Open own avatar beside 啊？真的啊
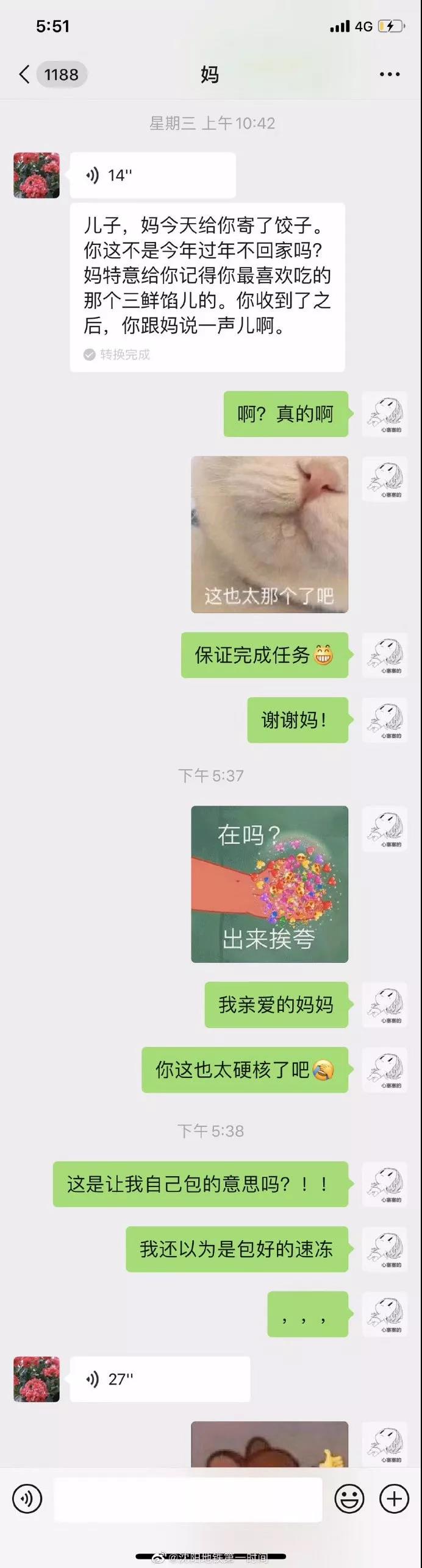Viewport: 422px width, 1568px height. click(385, 414)
